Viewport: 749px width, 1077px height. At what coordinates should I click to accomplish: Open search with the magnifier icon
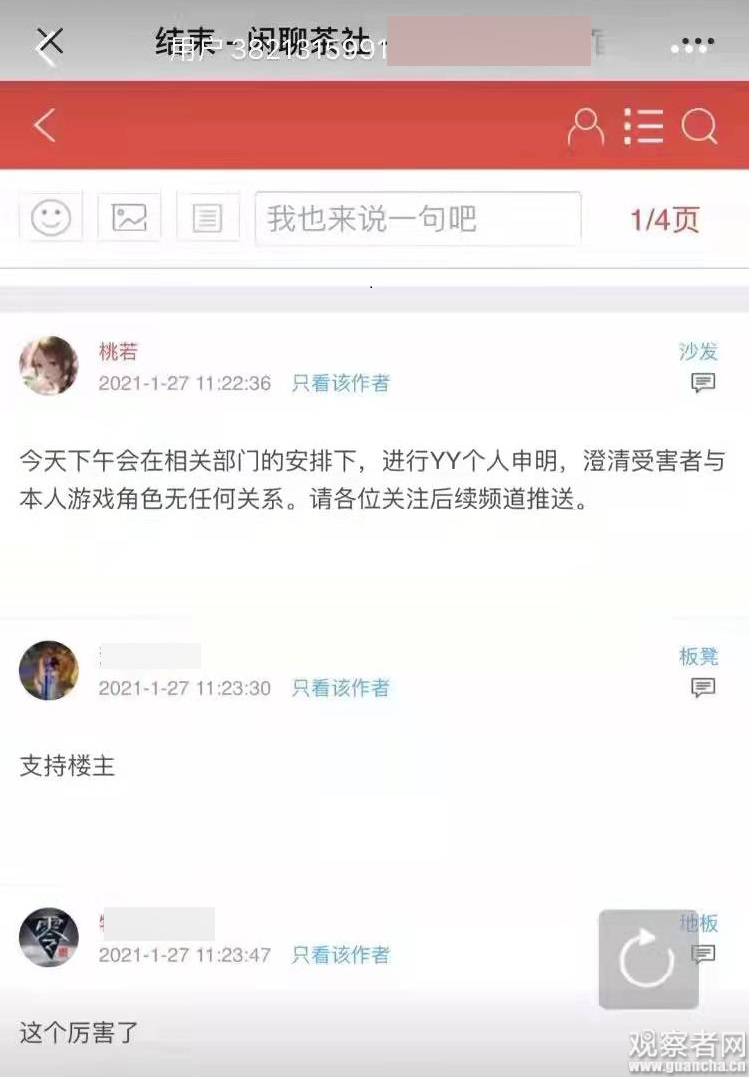pos(699,127)
